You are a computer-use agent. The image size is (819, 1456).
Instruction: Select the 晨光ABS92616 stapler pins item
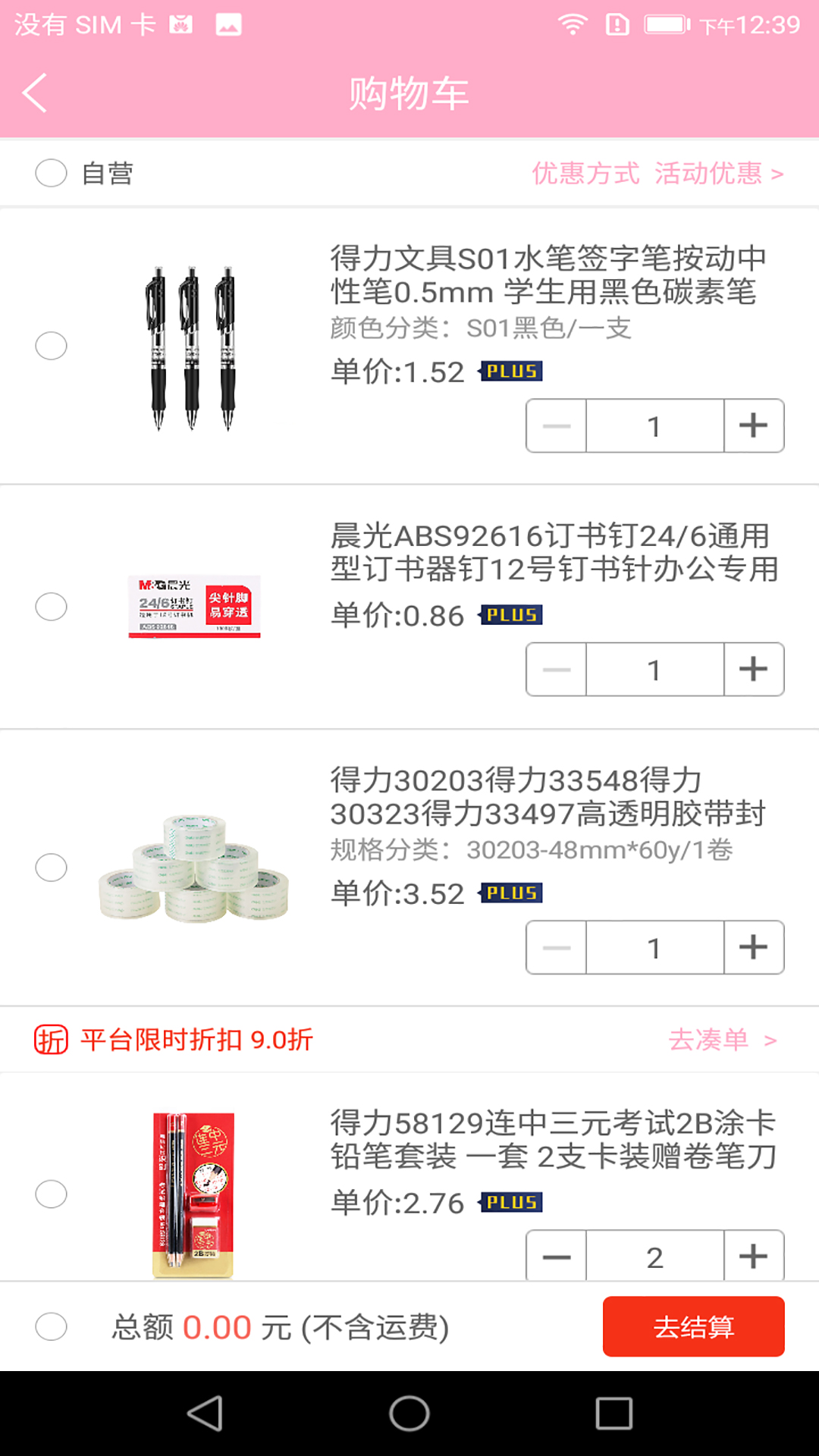(x=51, y=606)
